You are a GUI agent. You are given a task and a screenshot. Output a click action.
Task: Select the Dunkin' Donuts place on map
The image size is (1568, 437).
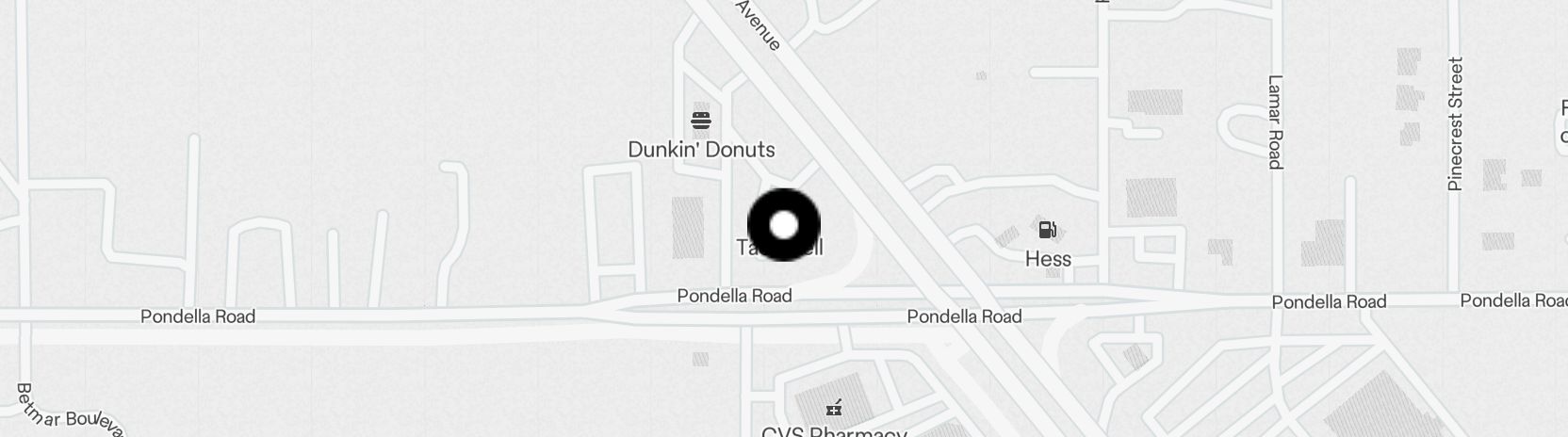click(701, 121)
